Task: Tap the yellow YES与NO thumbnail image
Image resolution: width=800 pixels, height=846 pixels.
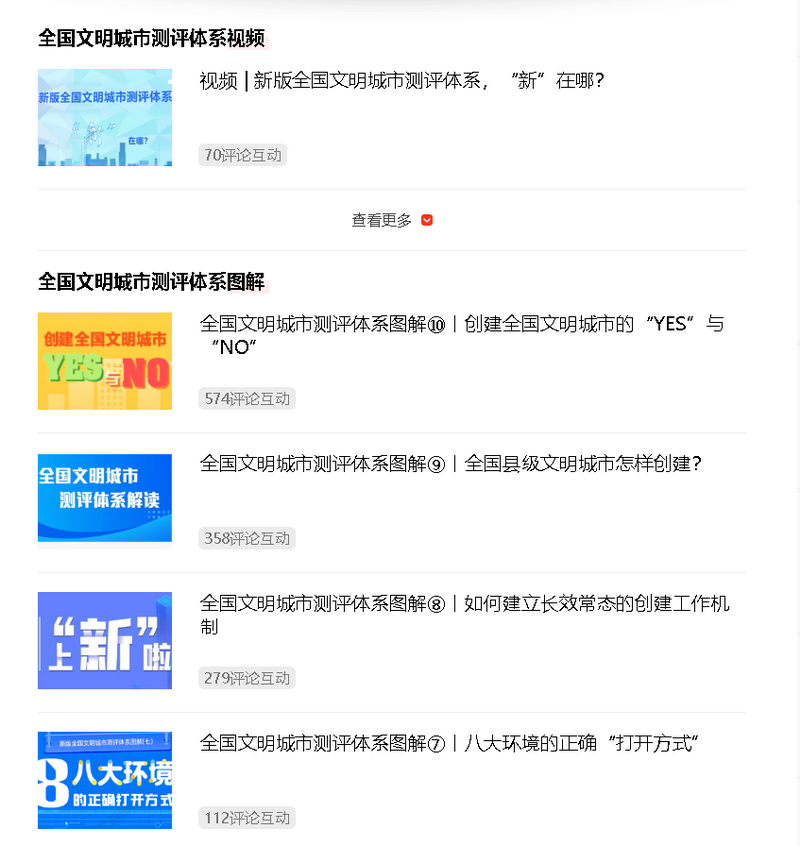Action: pos(105,361)
